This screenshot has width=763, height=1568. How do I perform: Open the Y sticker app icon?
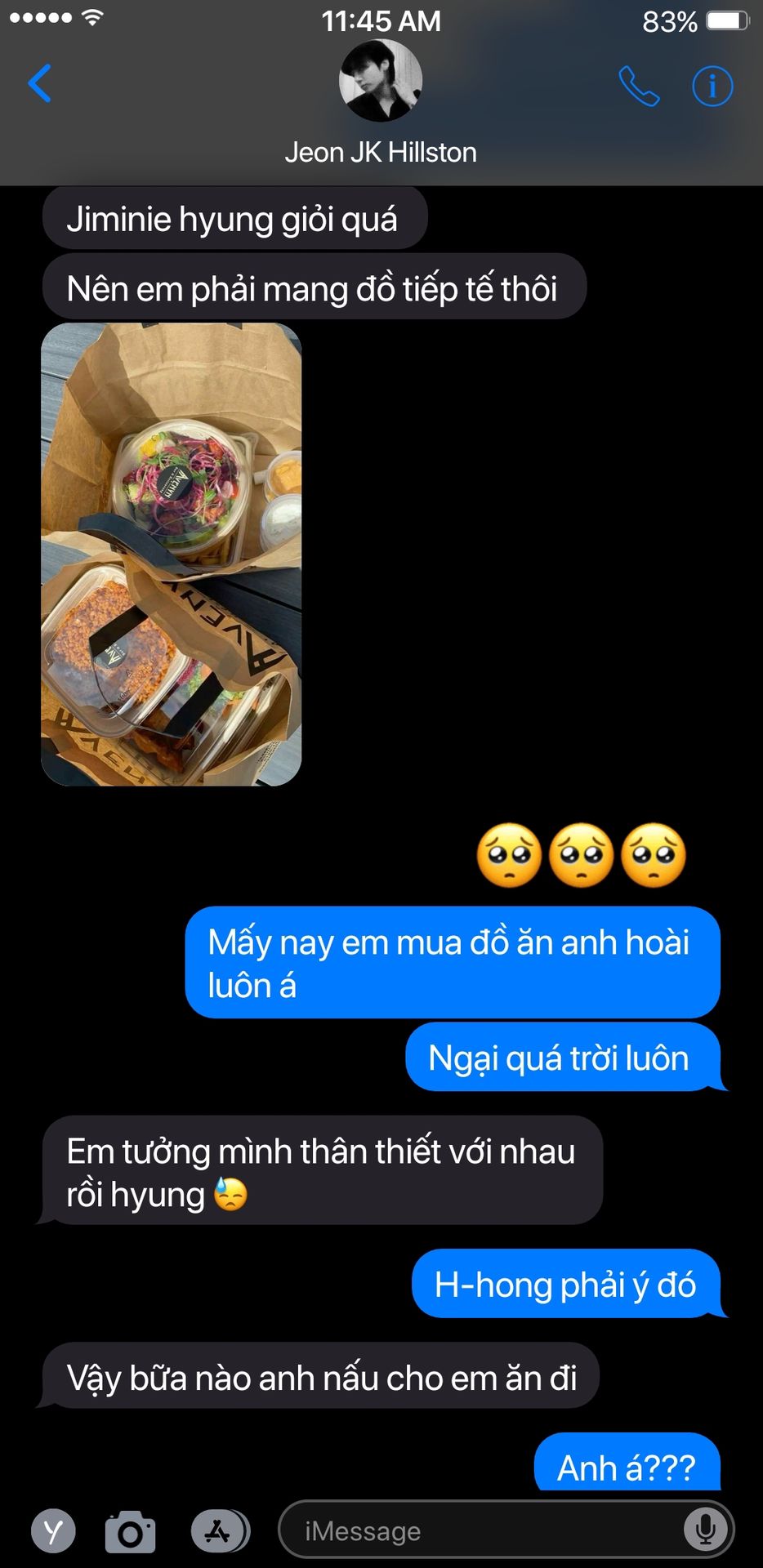point(53,1531)
